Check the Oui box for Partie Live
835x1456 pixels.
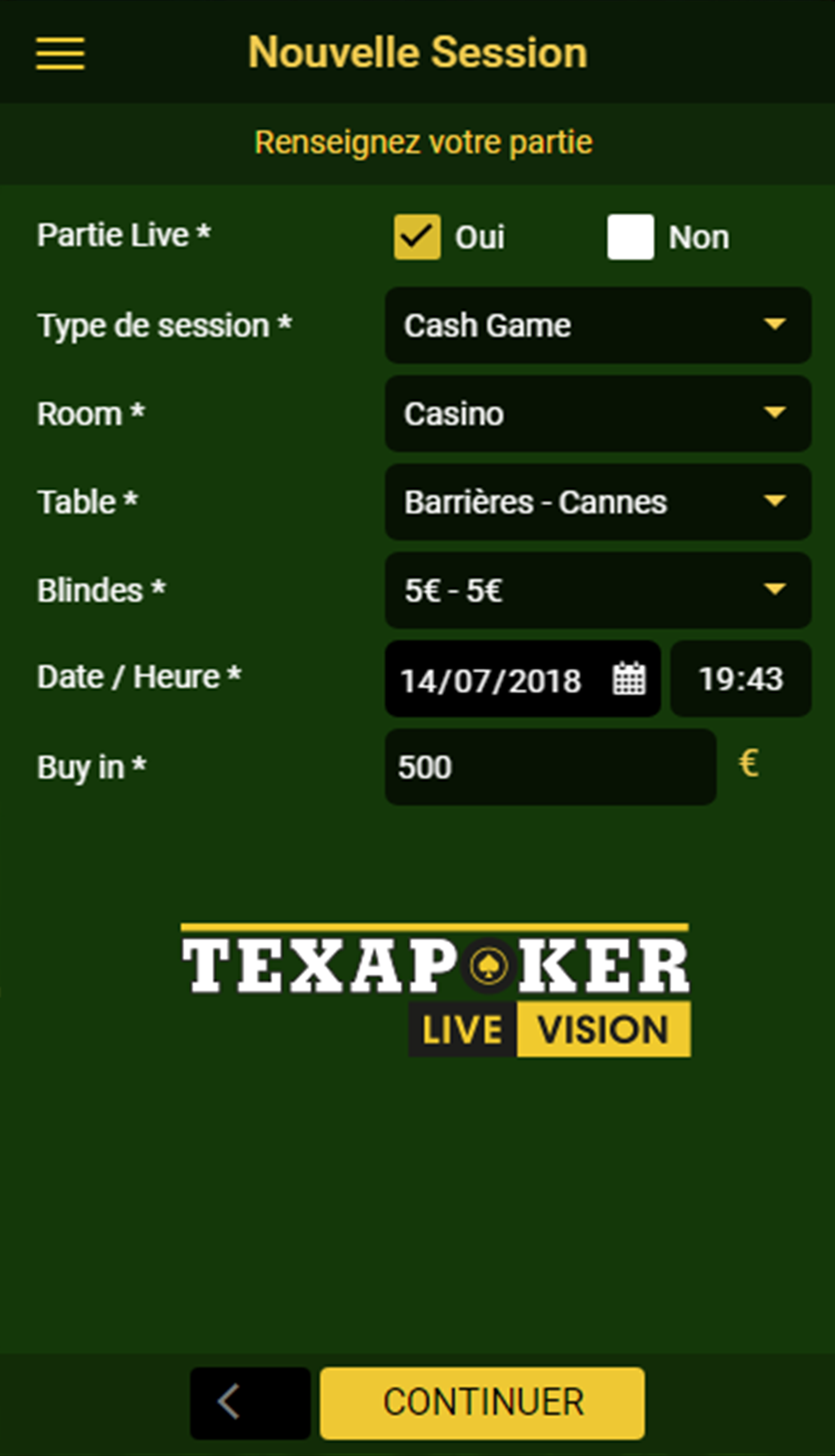[x=417, y=237]
